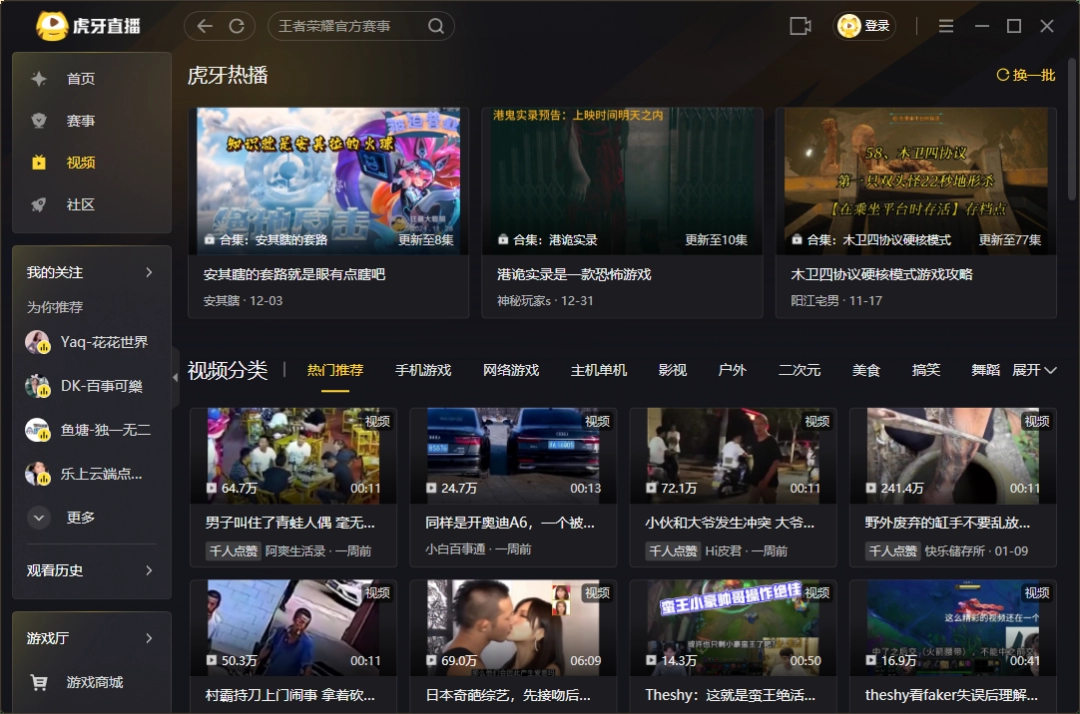Refresh recommendations with 换一批

pyautogui.click(x=1026, y=75)
